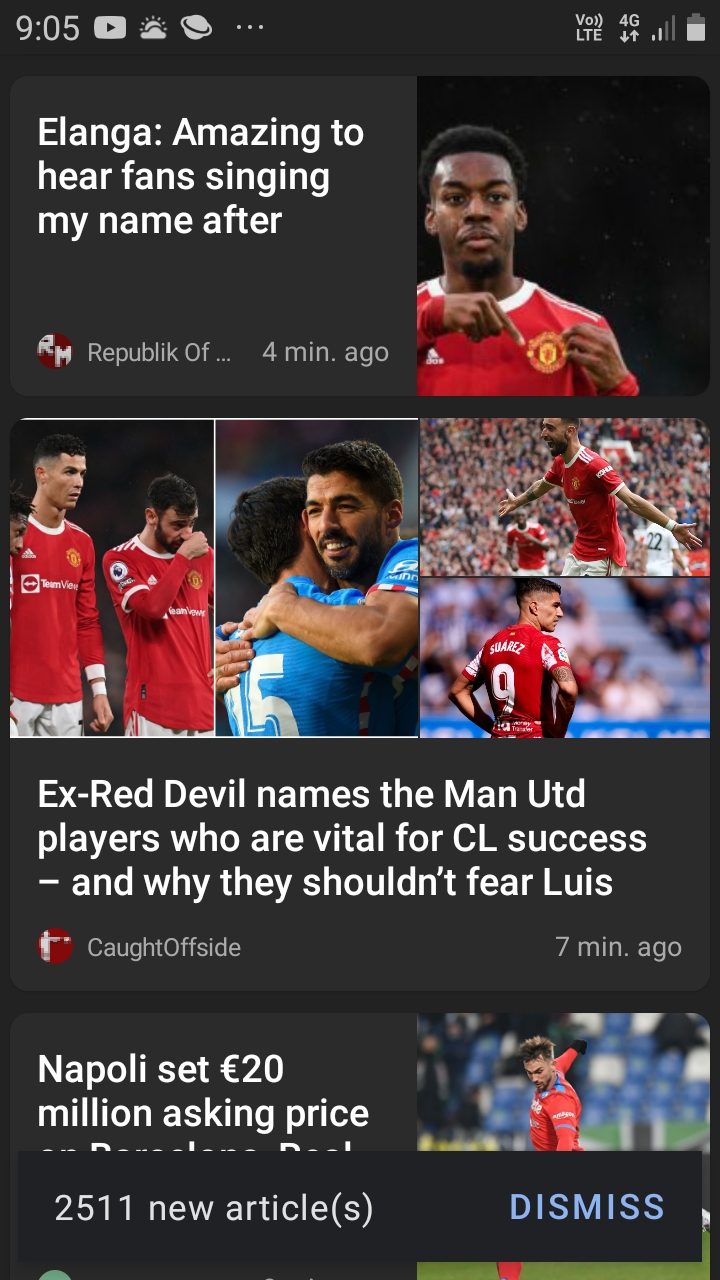Tap the Republik Of Manchester publisher logo

(55, 352)
